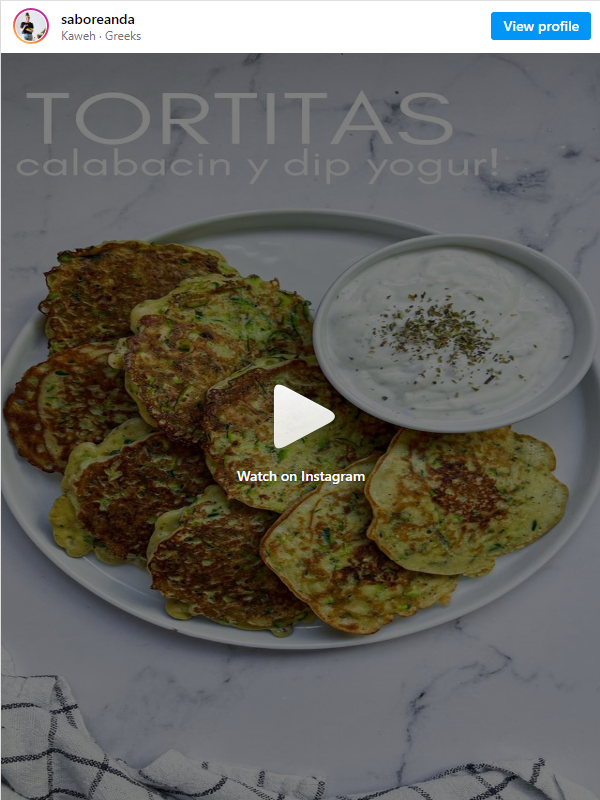Open the saboreanda username link
This screenshot has height=800, width=600.
click(x=98, y=19)
